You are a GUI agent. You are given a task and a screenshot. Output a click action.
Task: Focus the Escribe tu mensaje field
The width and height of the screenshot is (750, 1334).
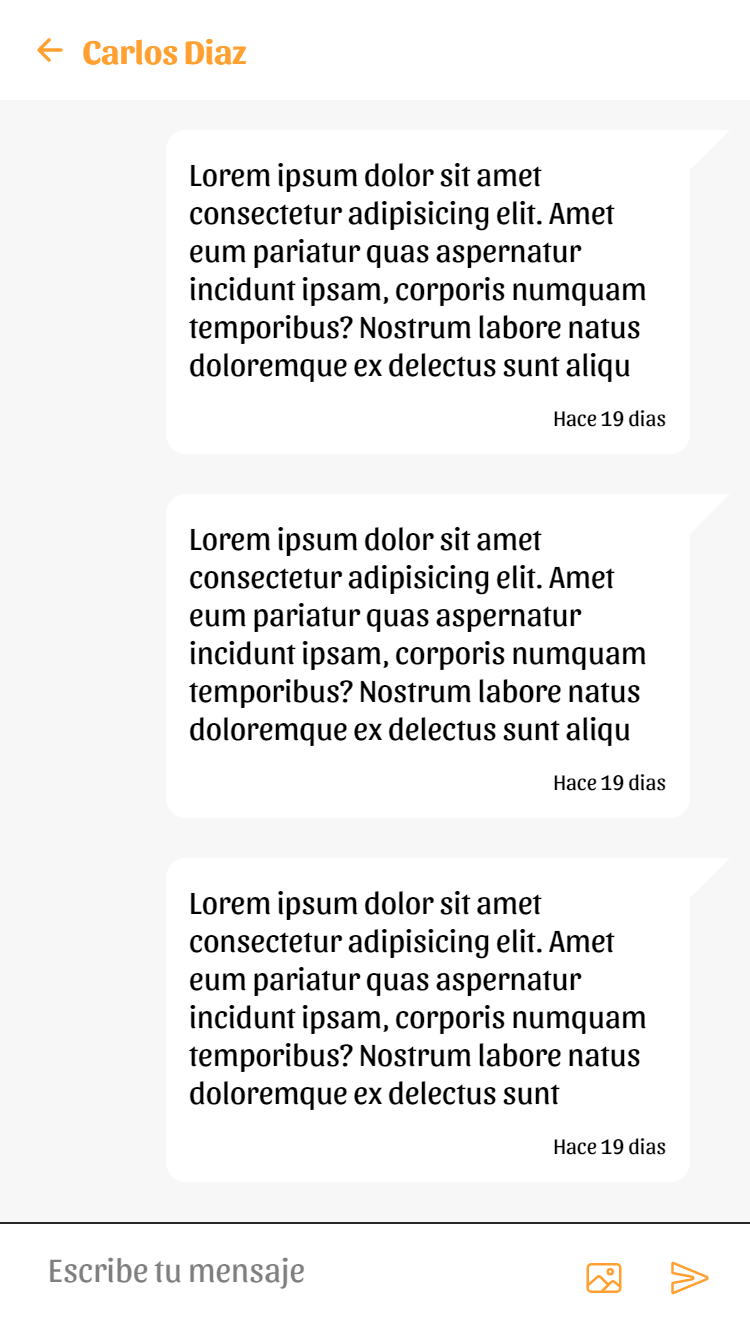[x=300, y=1272]
